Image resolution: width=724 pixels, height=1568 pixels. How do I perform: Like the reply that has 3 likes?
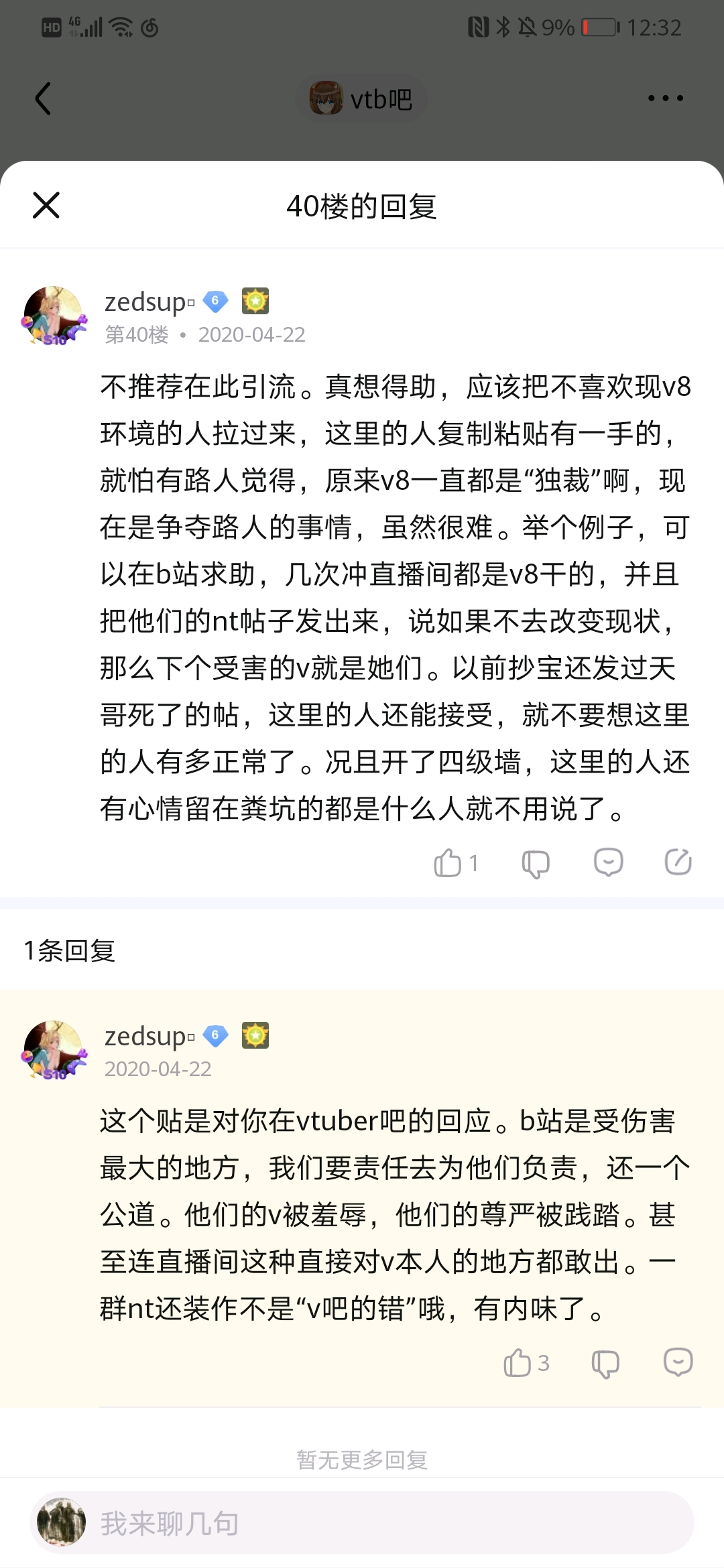pyautogui.click(x=518, y=1363)
